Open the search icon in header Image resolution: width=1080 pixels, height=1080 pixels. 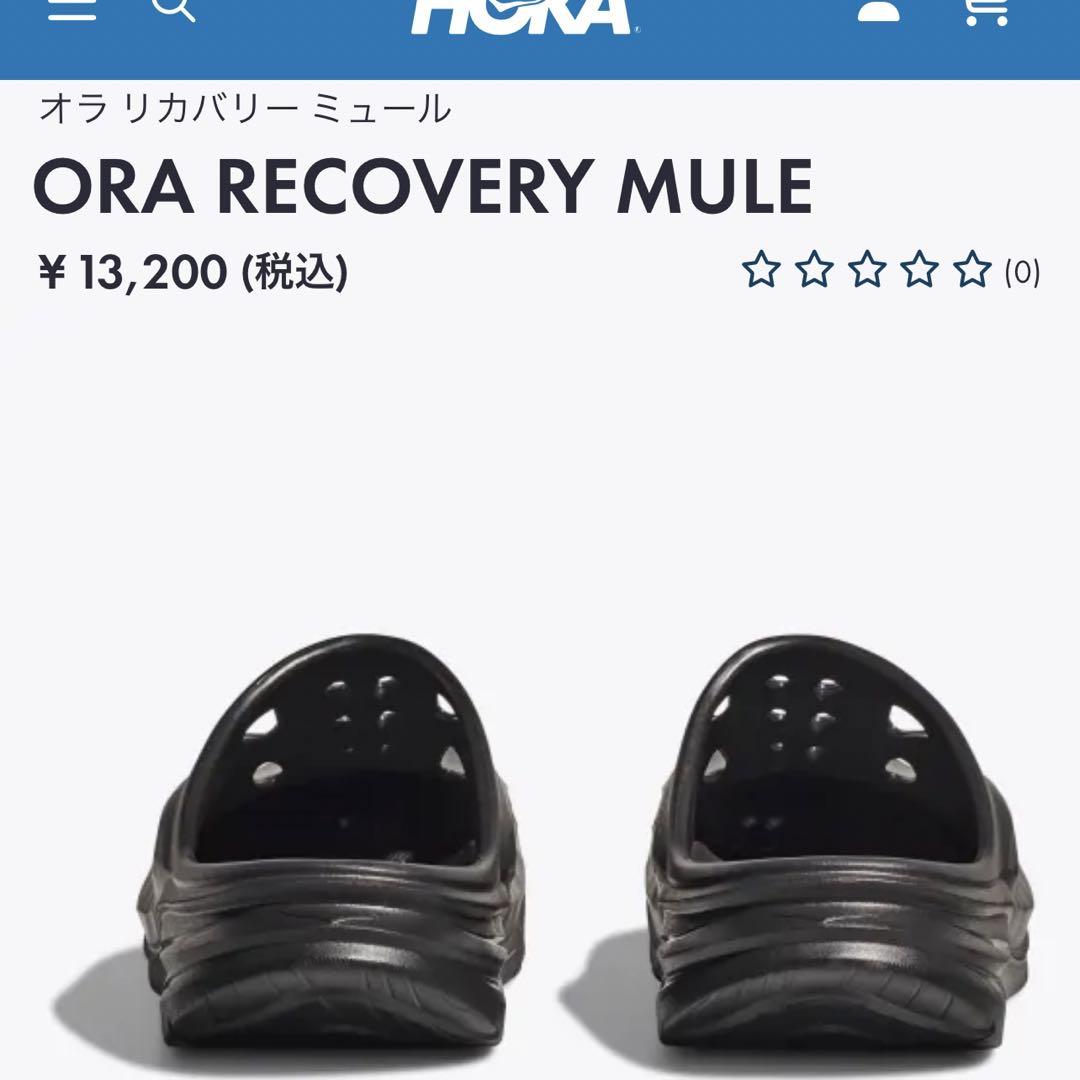pos(172,10)
